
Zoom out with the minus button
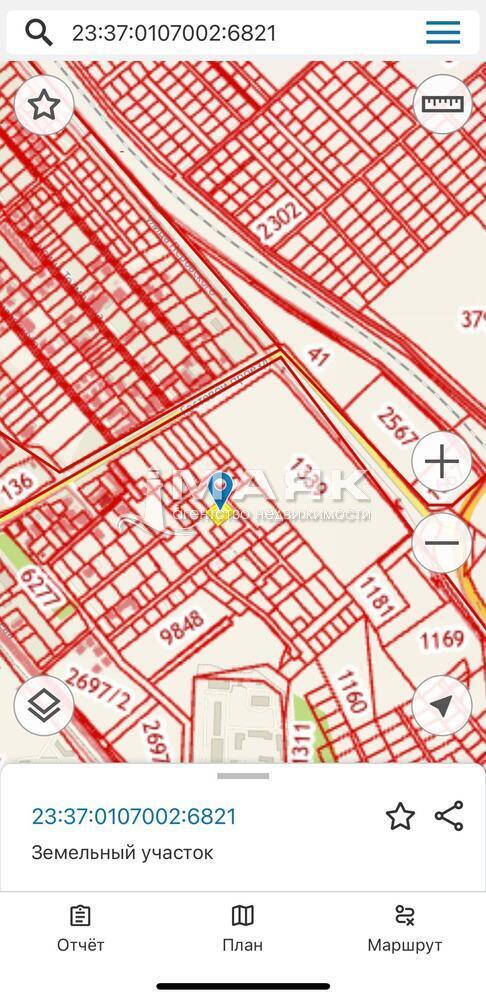pos(441,543)
